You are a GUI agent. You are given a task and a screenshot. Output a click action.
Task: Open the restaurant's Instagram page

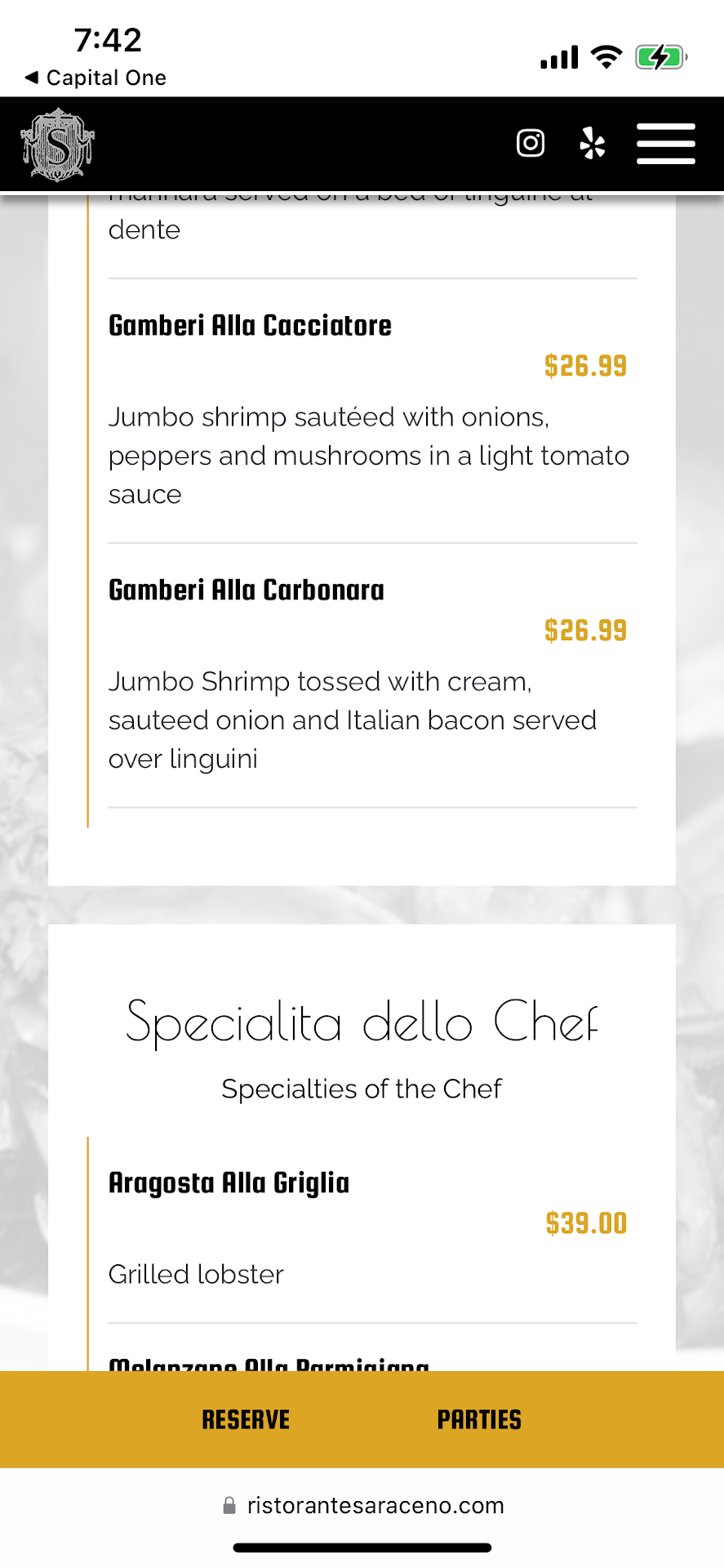tap(531, 144)
